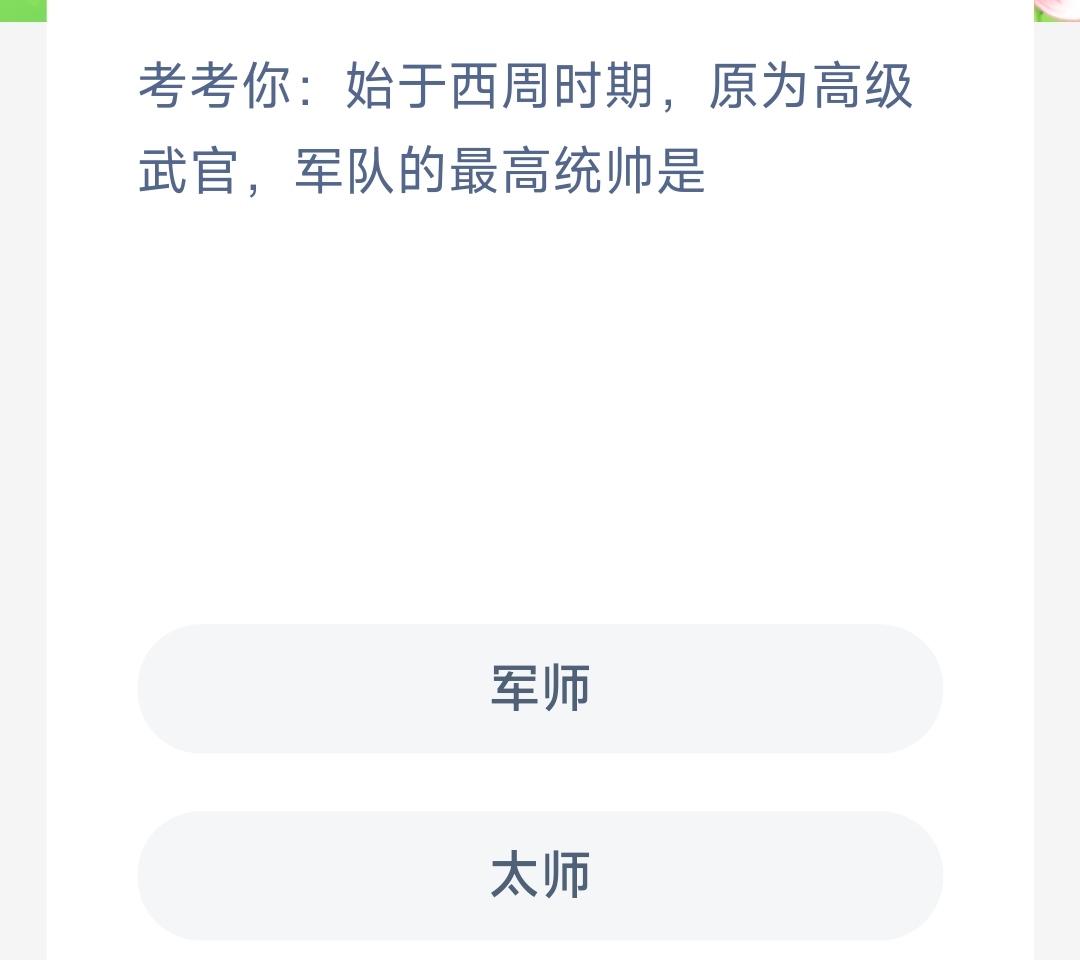Select the answer 军师
The width and height of the screenshot is (1080, 960).
tap(540, 689)
